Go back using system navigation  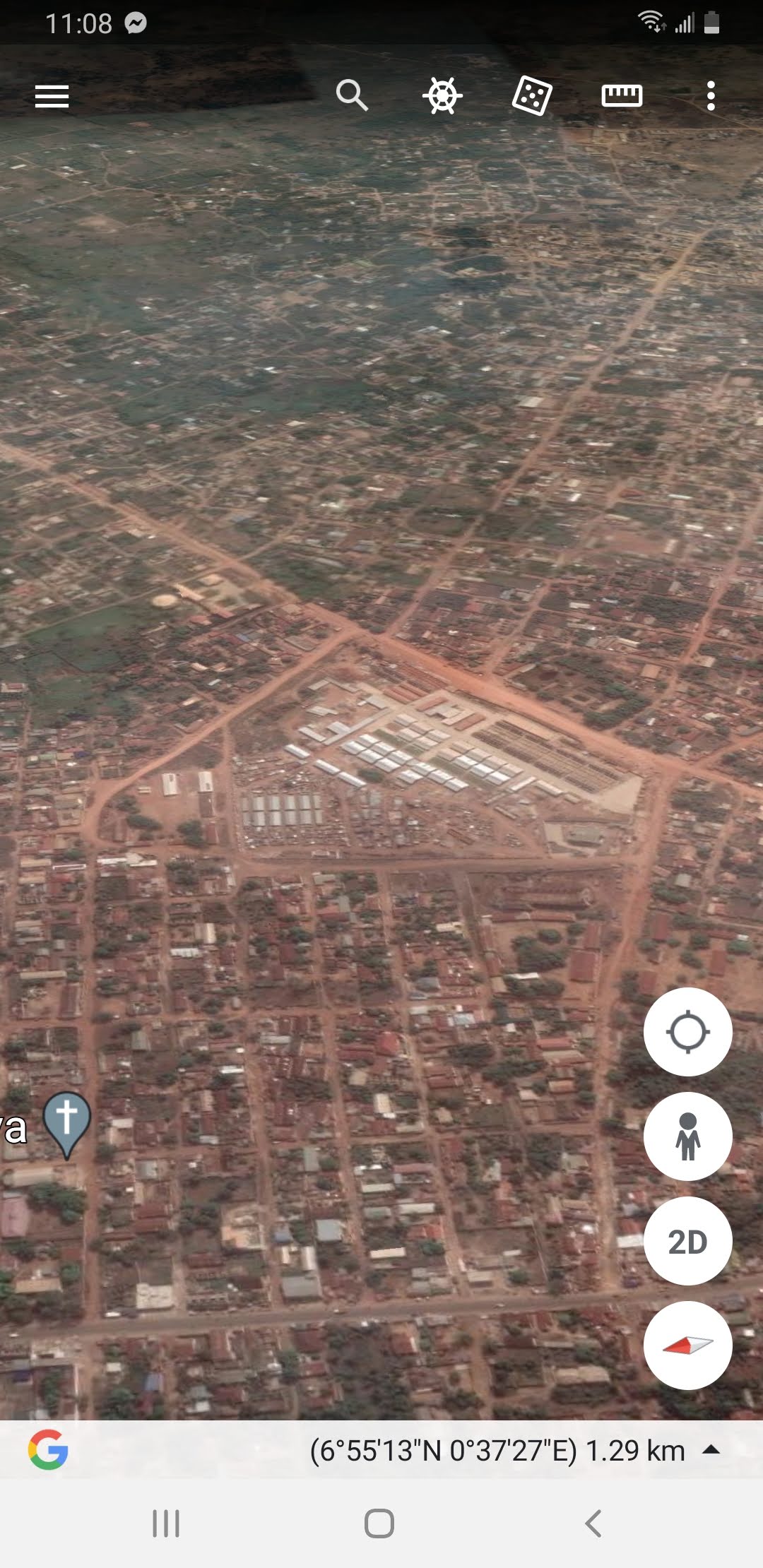[593, 1524]
